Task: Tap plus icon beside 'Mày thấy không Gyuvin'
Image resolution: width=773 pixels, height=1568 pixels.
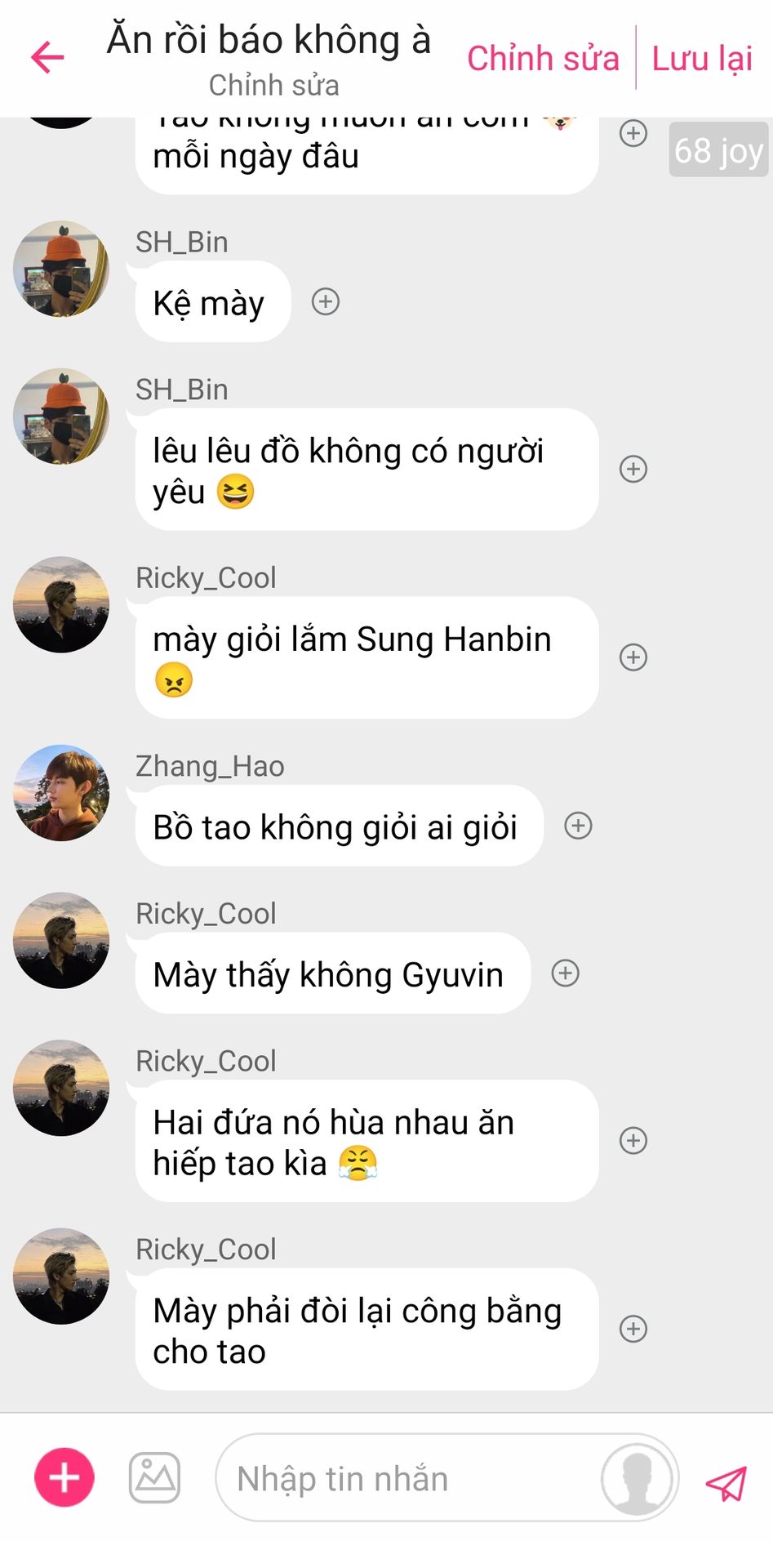Action: [x=566, y=973]
